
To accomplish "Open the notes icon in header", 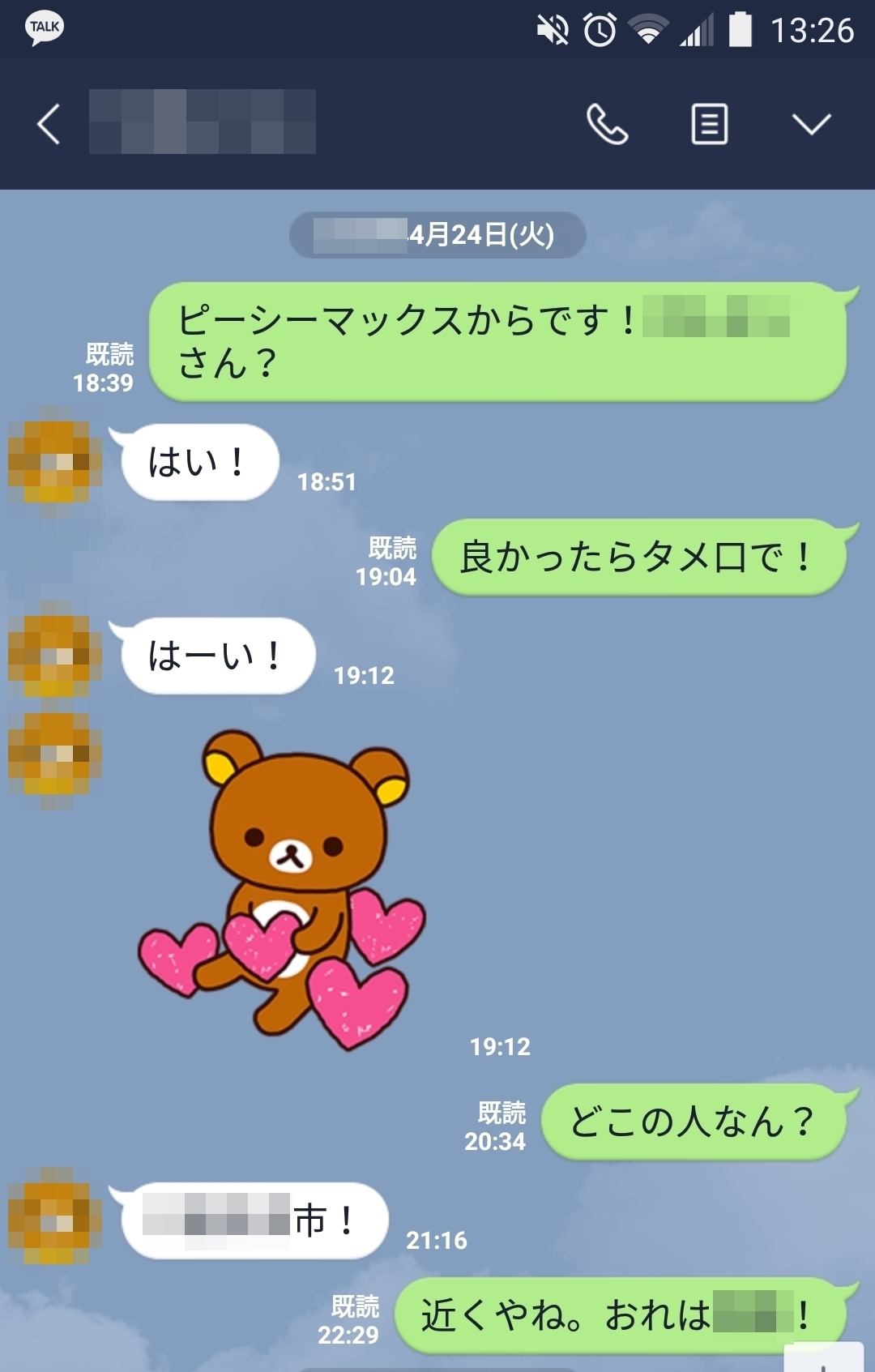I will coord(709,124).
